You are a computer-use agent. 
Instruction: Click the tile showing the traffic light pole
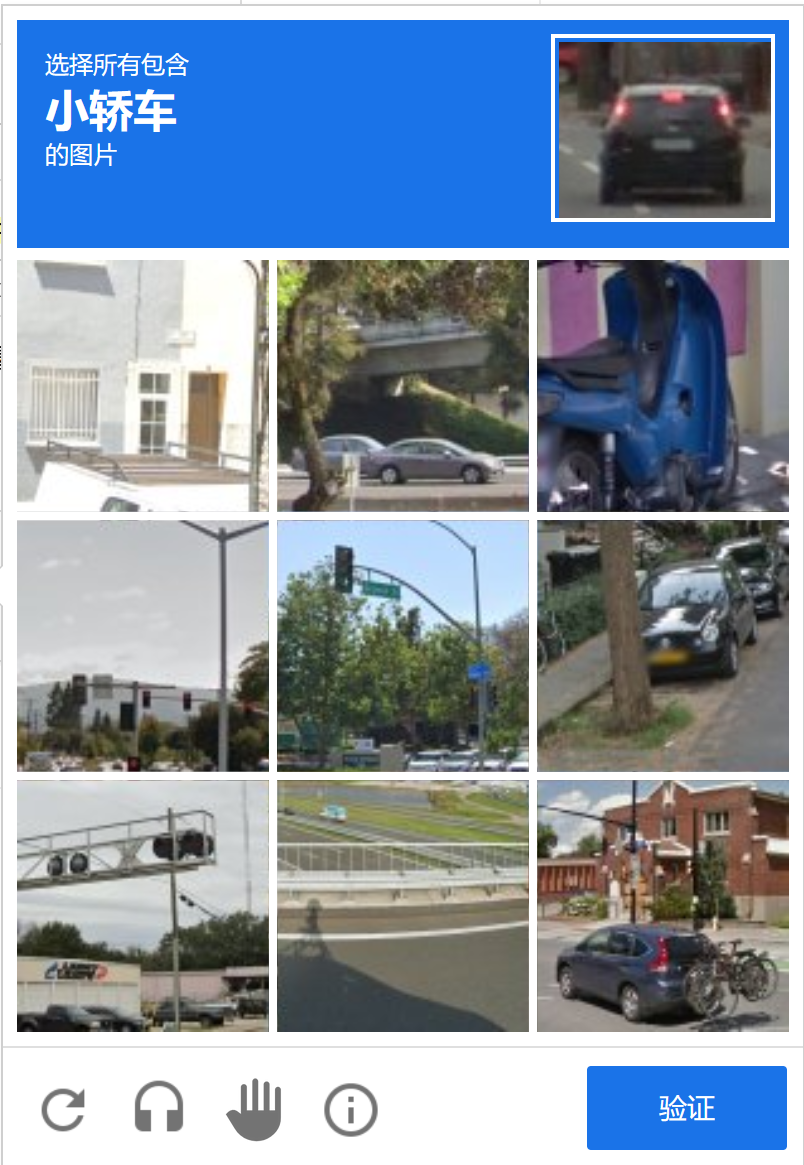coord(142,645)
